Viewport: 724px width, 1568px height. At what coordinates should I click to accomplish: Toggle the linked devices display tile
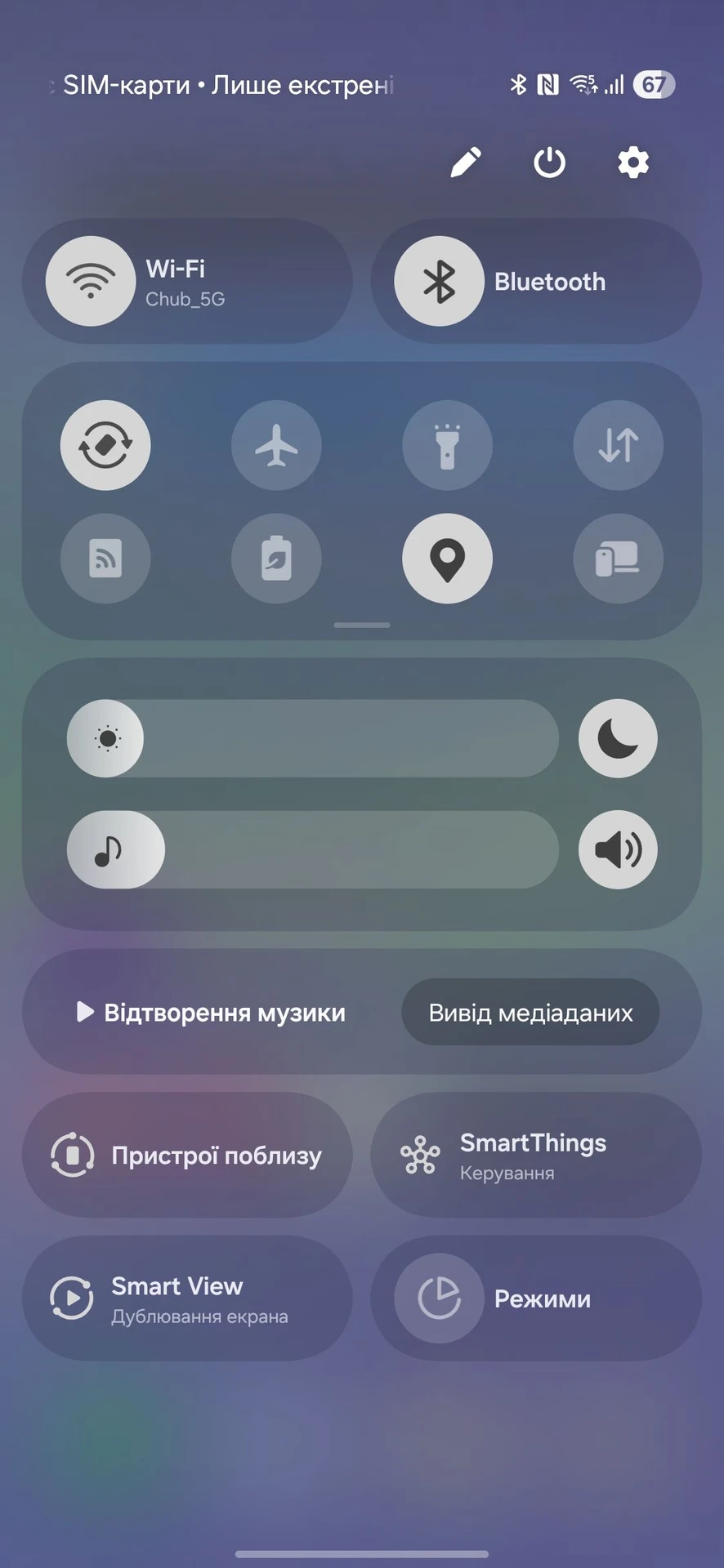click(x=618, y=559)
